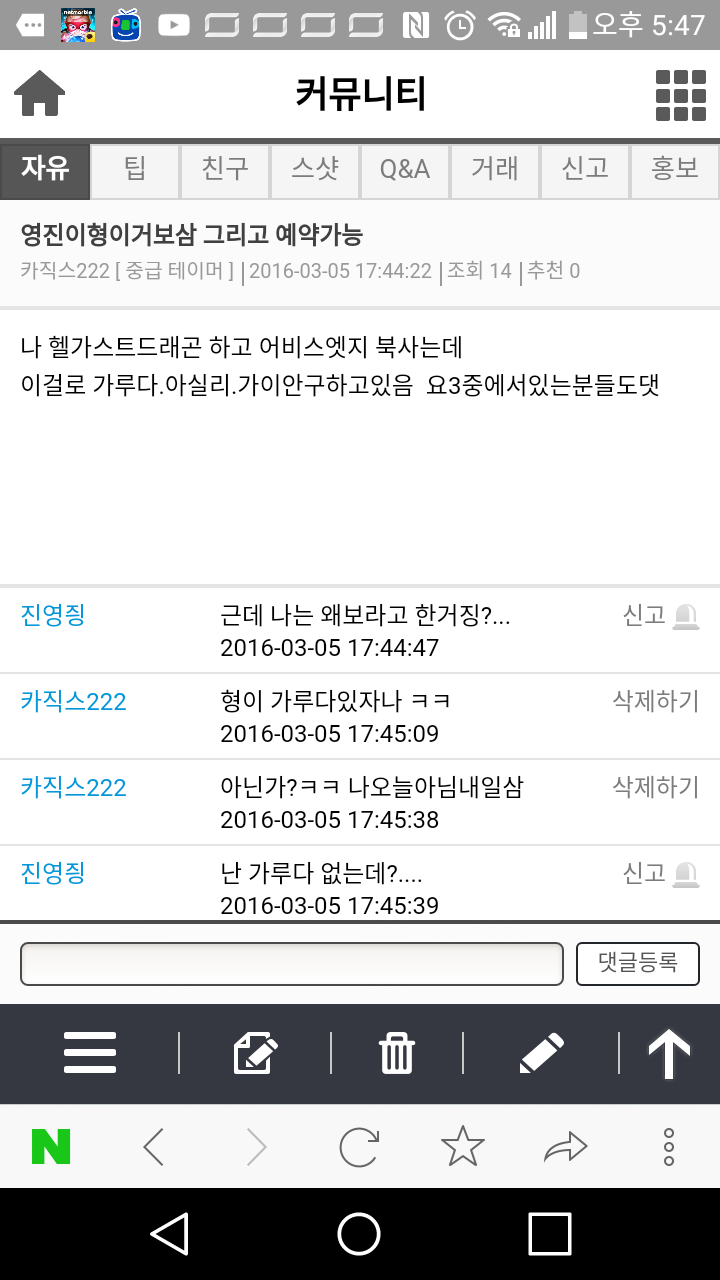Delete the post with the trash icon
This screenshot has width=720, height=1280.
pyautogui.click(x=397, y=1053)
